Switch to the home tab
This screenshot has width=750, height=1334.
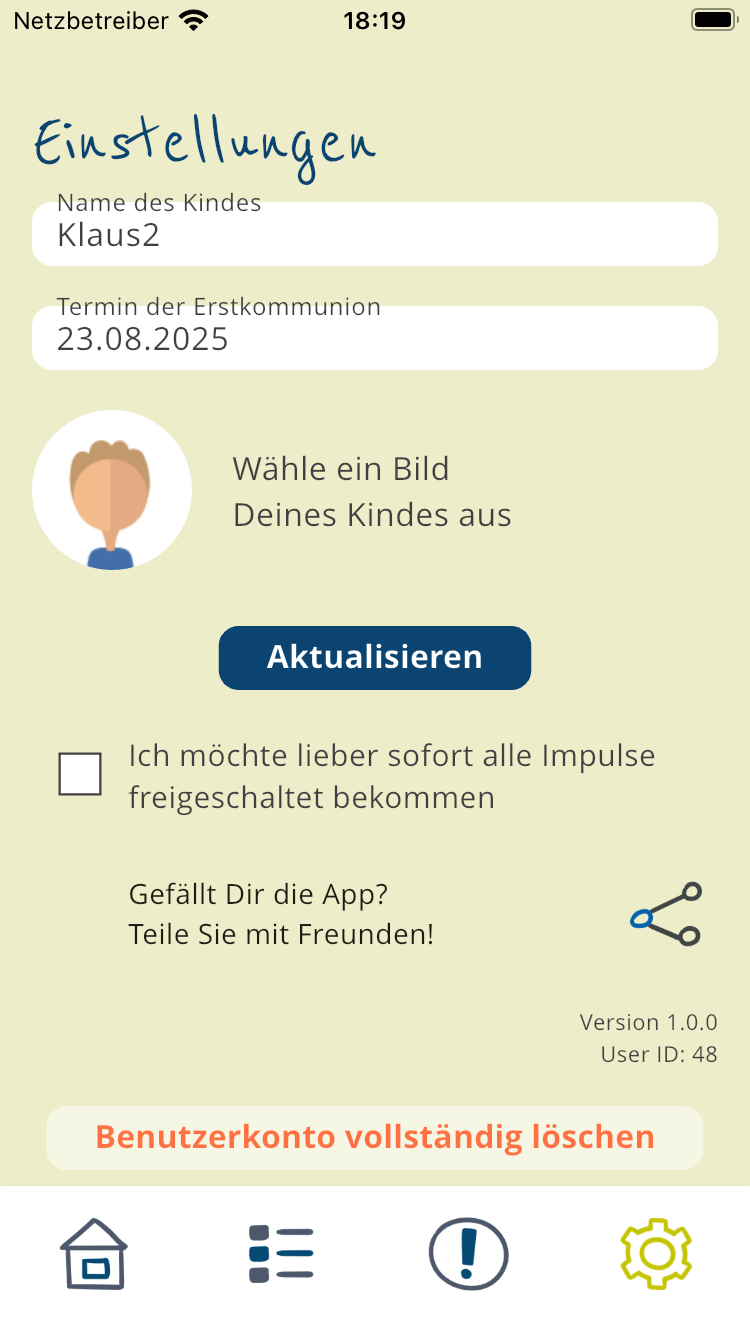[x=94, y=1253]
